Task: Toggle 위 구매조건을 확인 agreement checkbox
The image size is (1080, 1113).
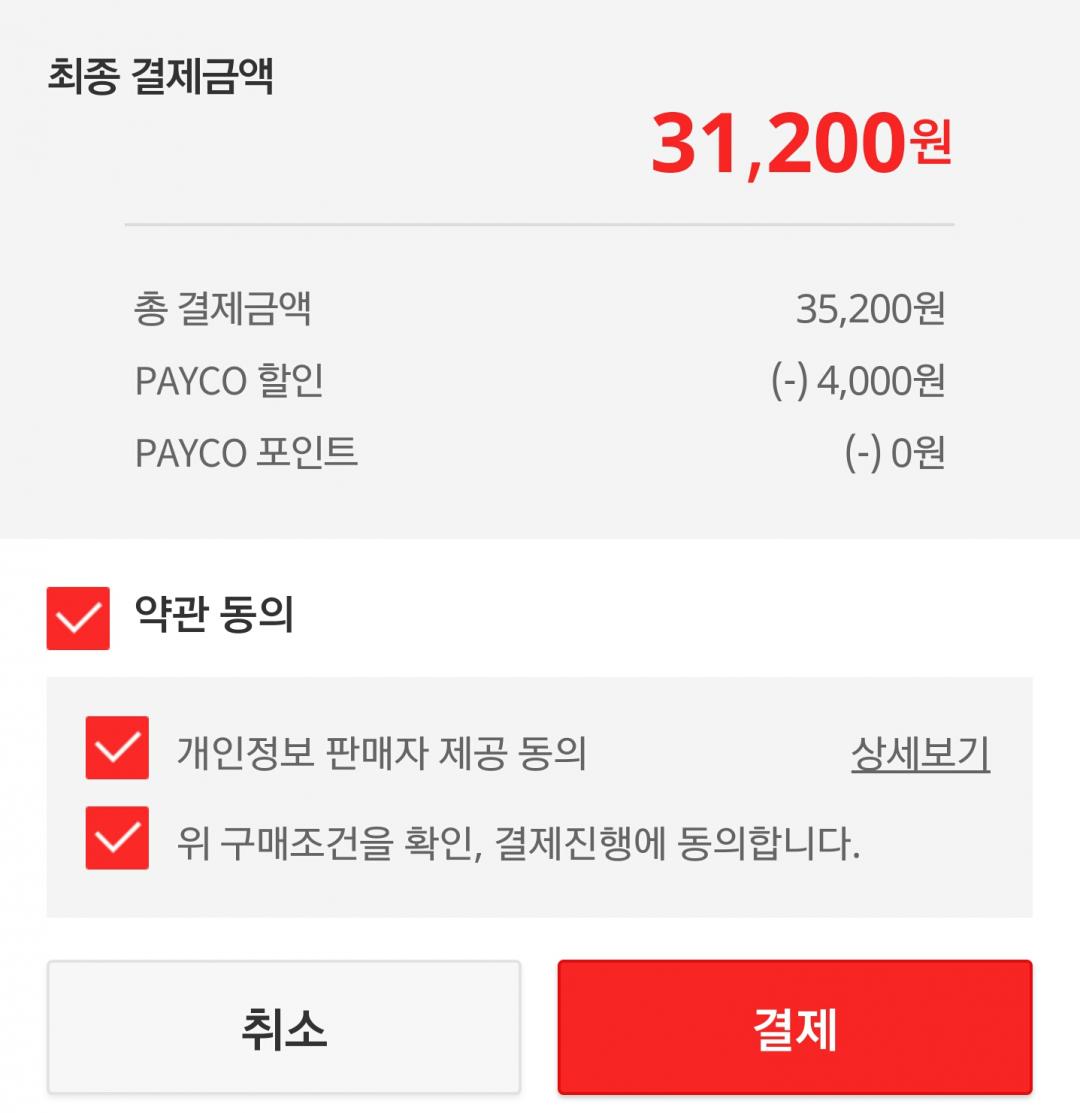Action: click(117, 838)
